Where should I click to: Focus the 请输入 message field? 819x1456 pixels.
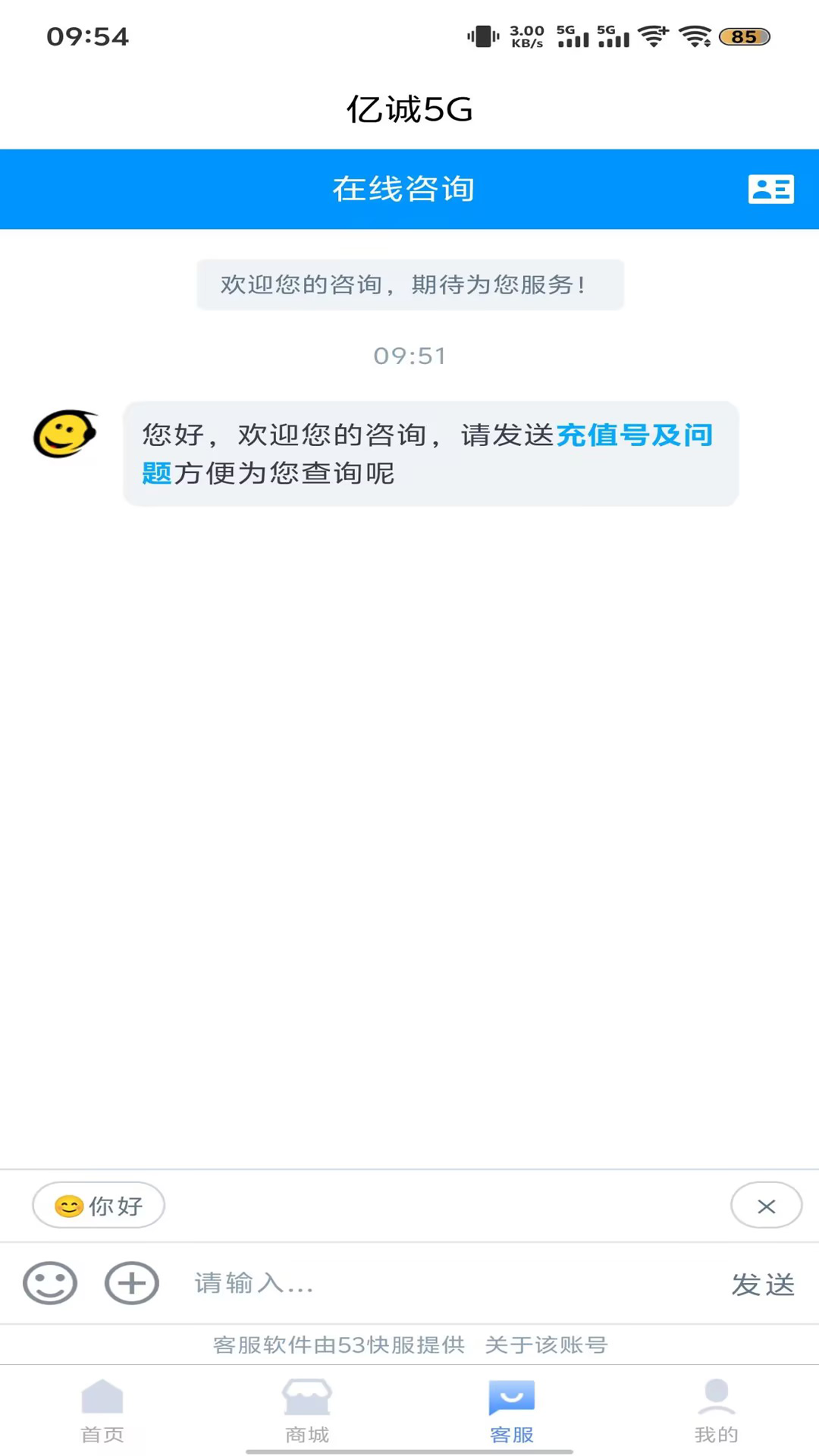pos(440,1283)
